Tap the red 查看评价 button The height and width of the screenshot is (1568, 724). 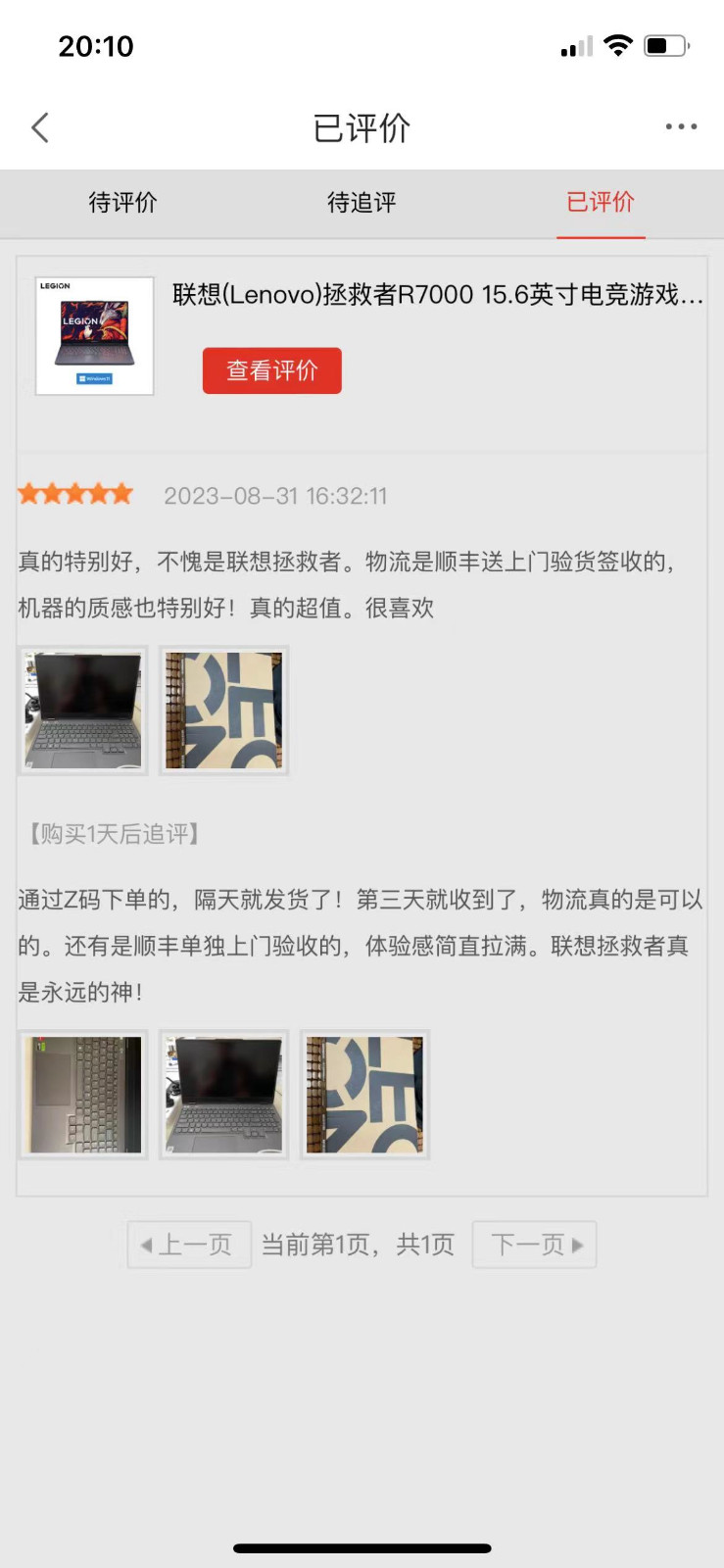click(271, 370)
